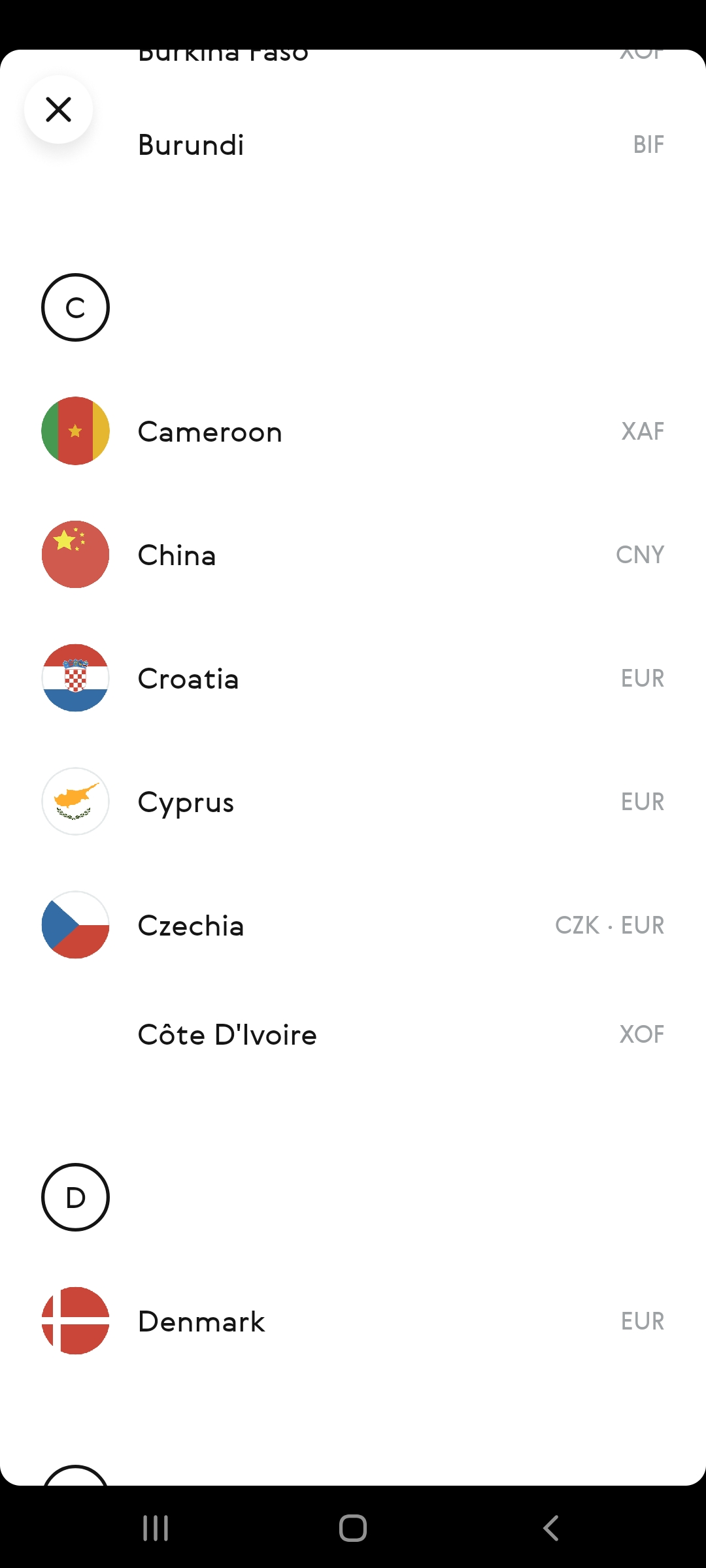Viewport: 706px width, 1568px height.
Task: Open recent apps from navigation bar
Action: 156,1528
